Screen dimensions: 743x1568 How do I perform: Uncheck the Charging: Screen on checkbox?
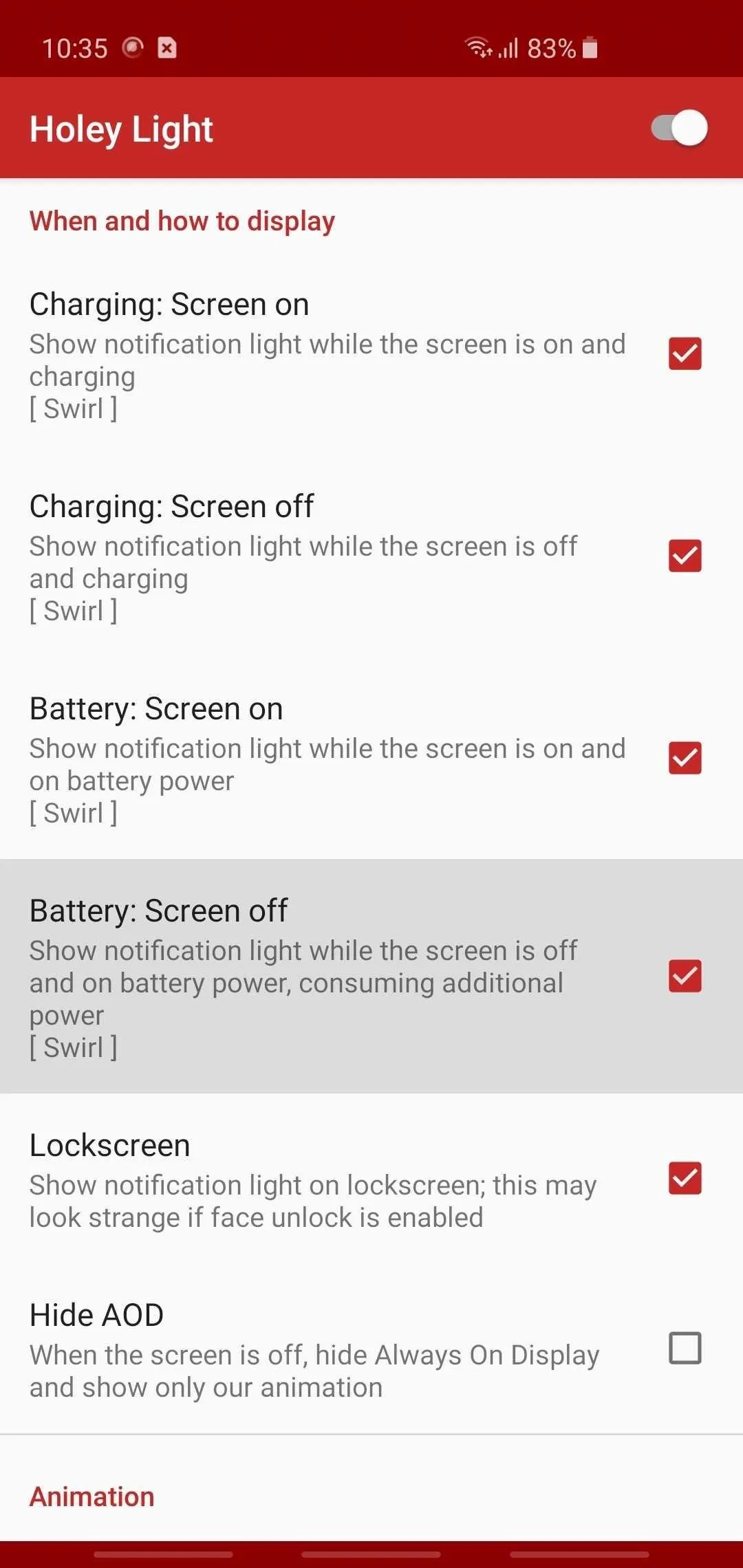click(x=685, y=353)
